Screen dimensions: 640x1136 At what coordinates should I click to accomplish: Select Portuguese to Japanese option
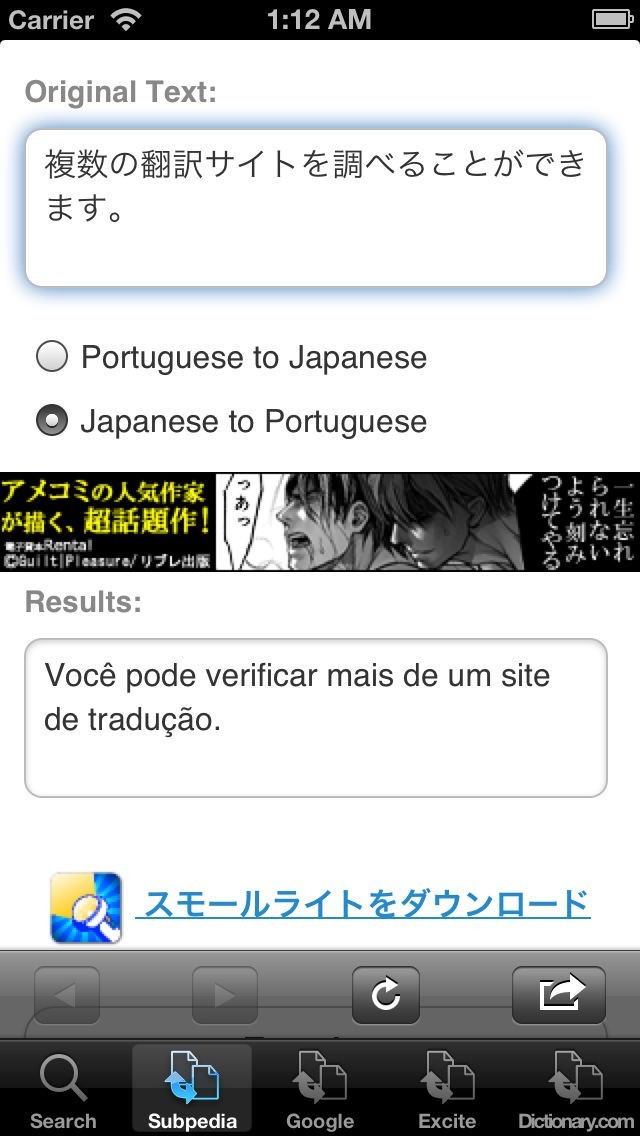point(52,357)
